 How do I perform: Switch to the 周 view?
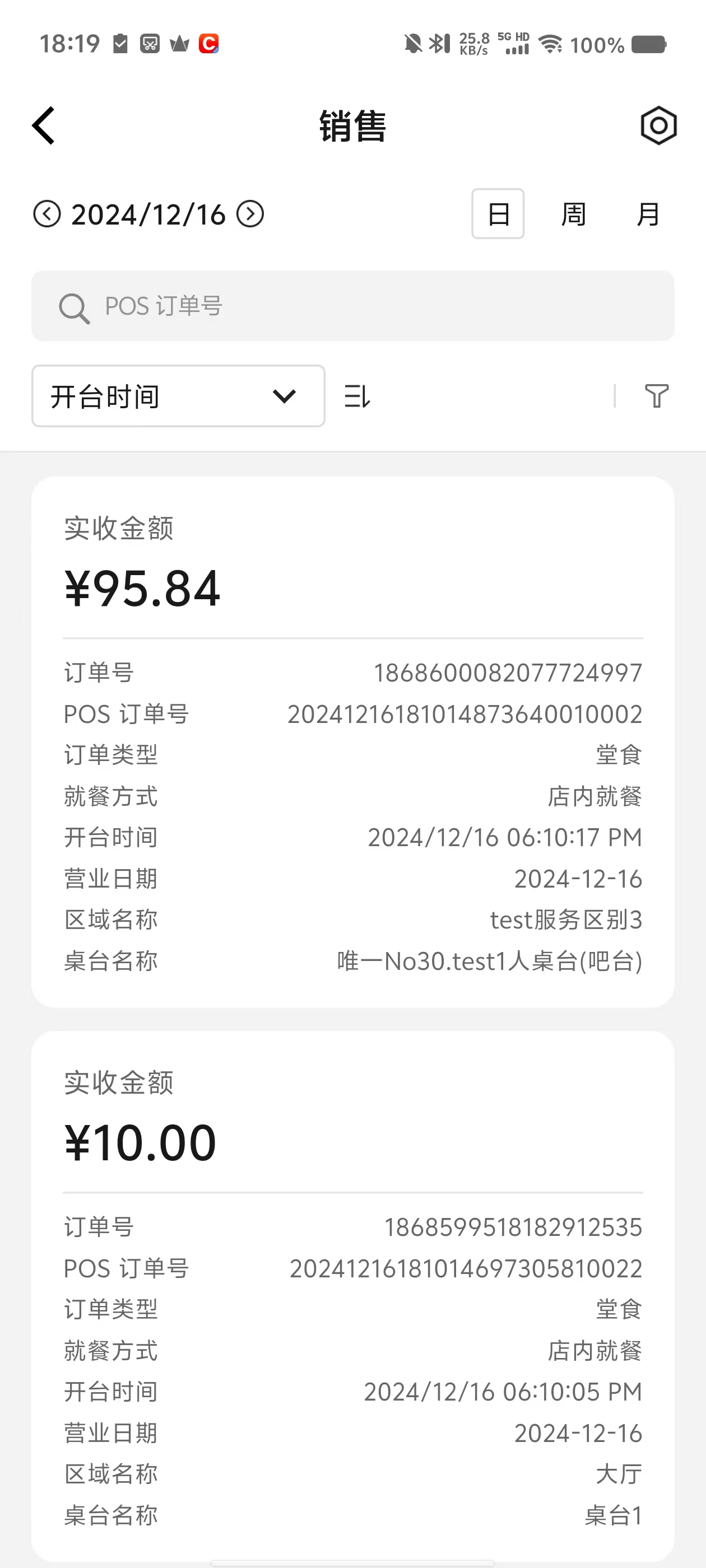click(573, 214)
